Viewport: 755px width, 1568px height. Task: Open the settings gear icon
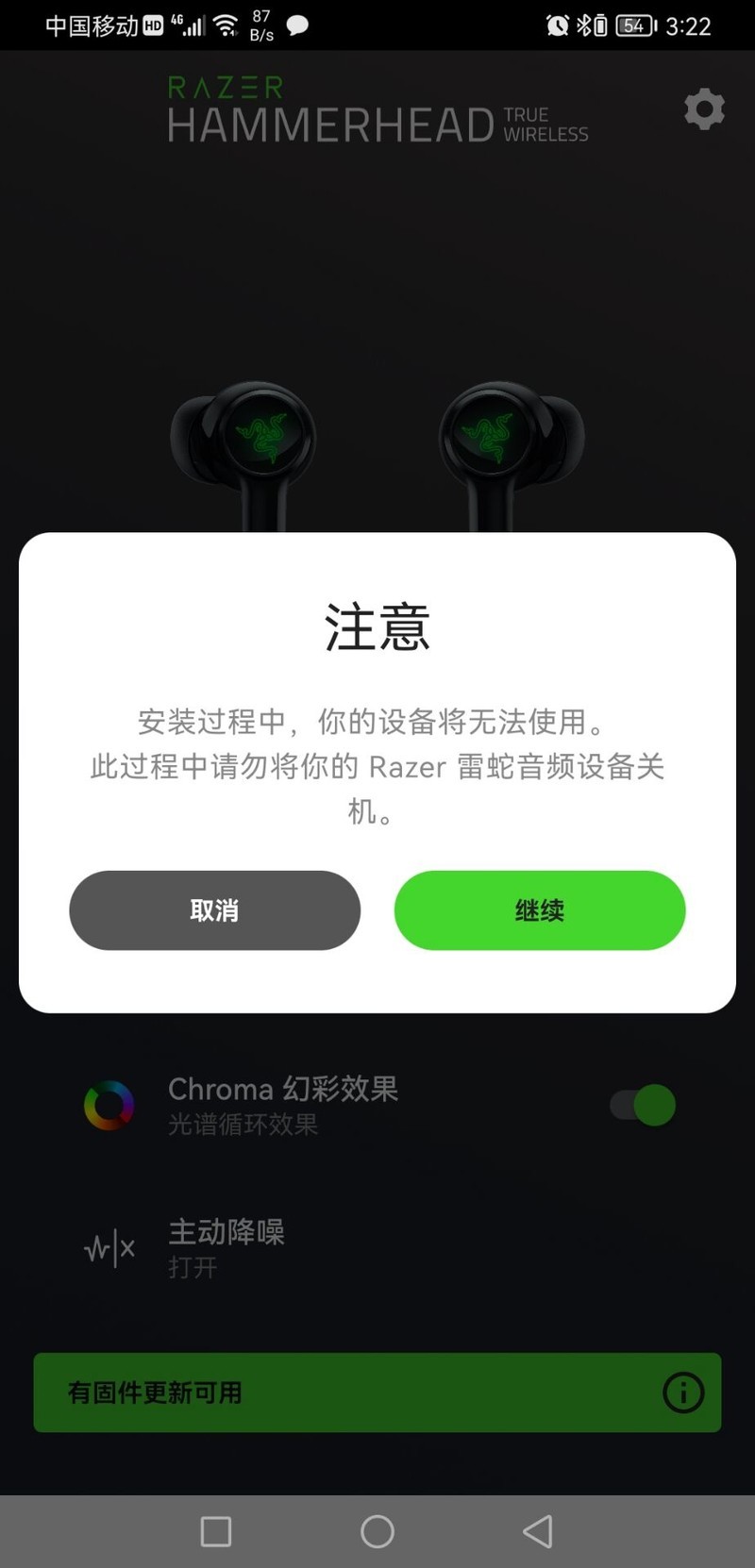pos(703,109)
